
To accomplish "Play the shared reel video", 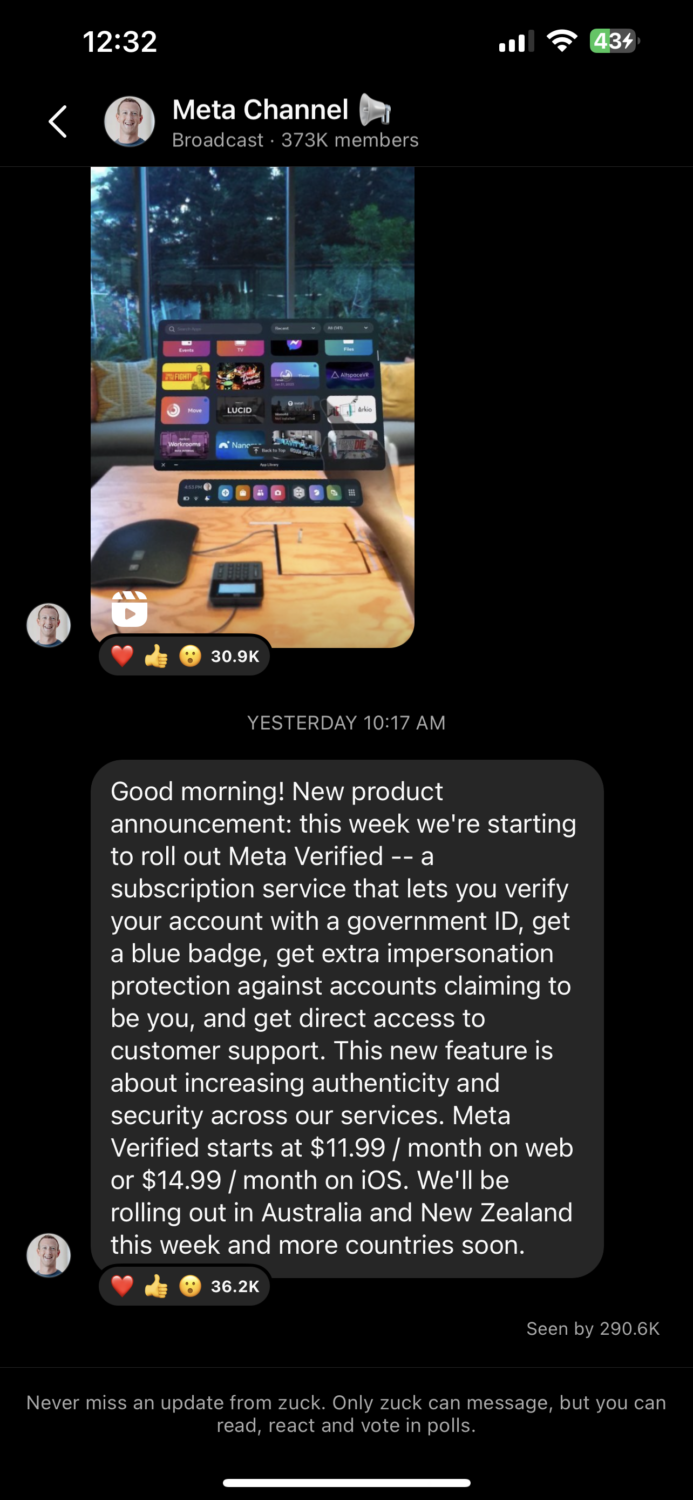I will (x=252, y=400).
